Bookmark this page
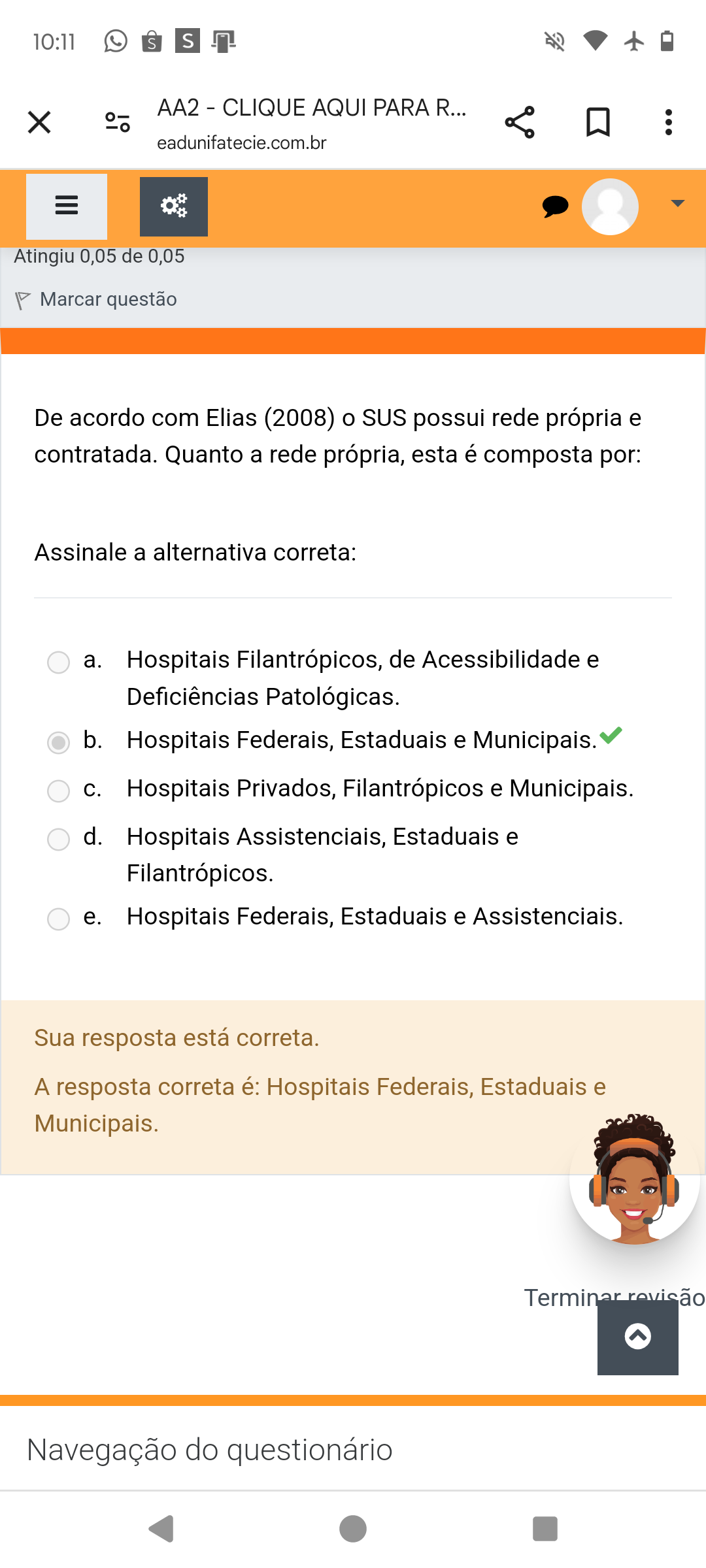Image resolution: width=706 pixels, height=1568 pixels. coord(597,122)
